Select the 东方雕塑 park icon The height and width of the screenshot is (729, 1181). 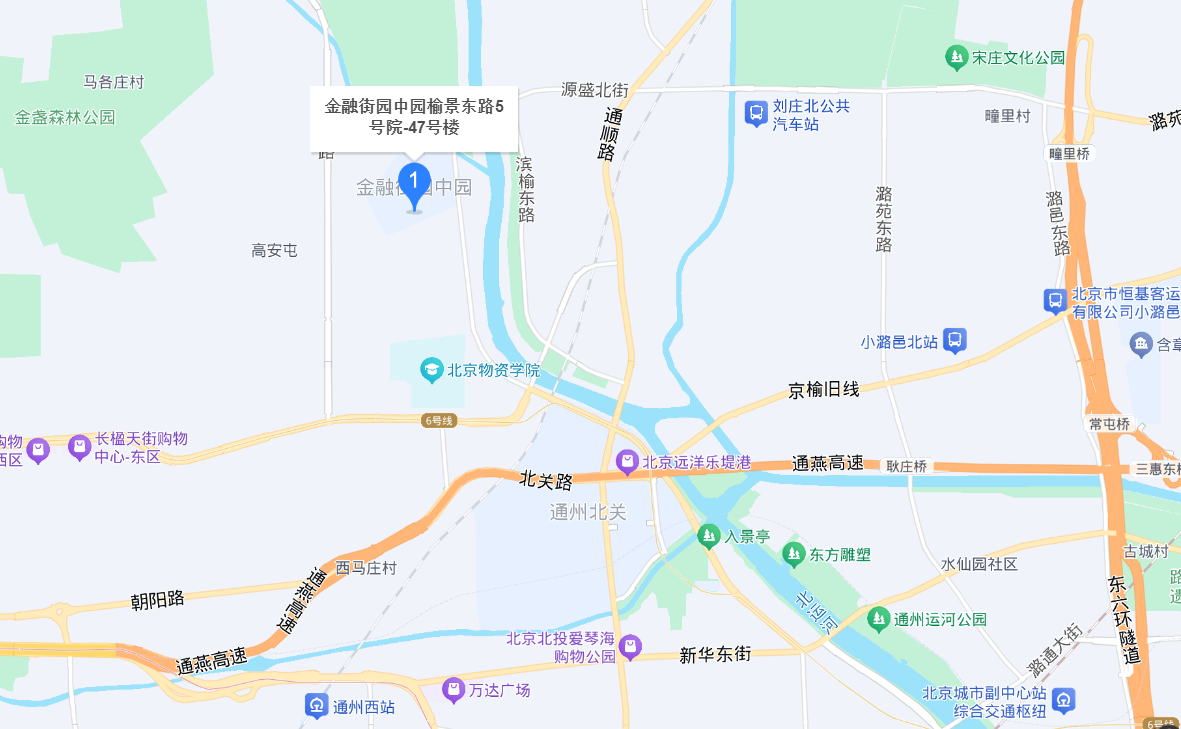click(794, 553)
